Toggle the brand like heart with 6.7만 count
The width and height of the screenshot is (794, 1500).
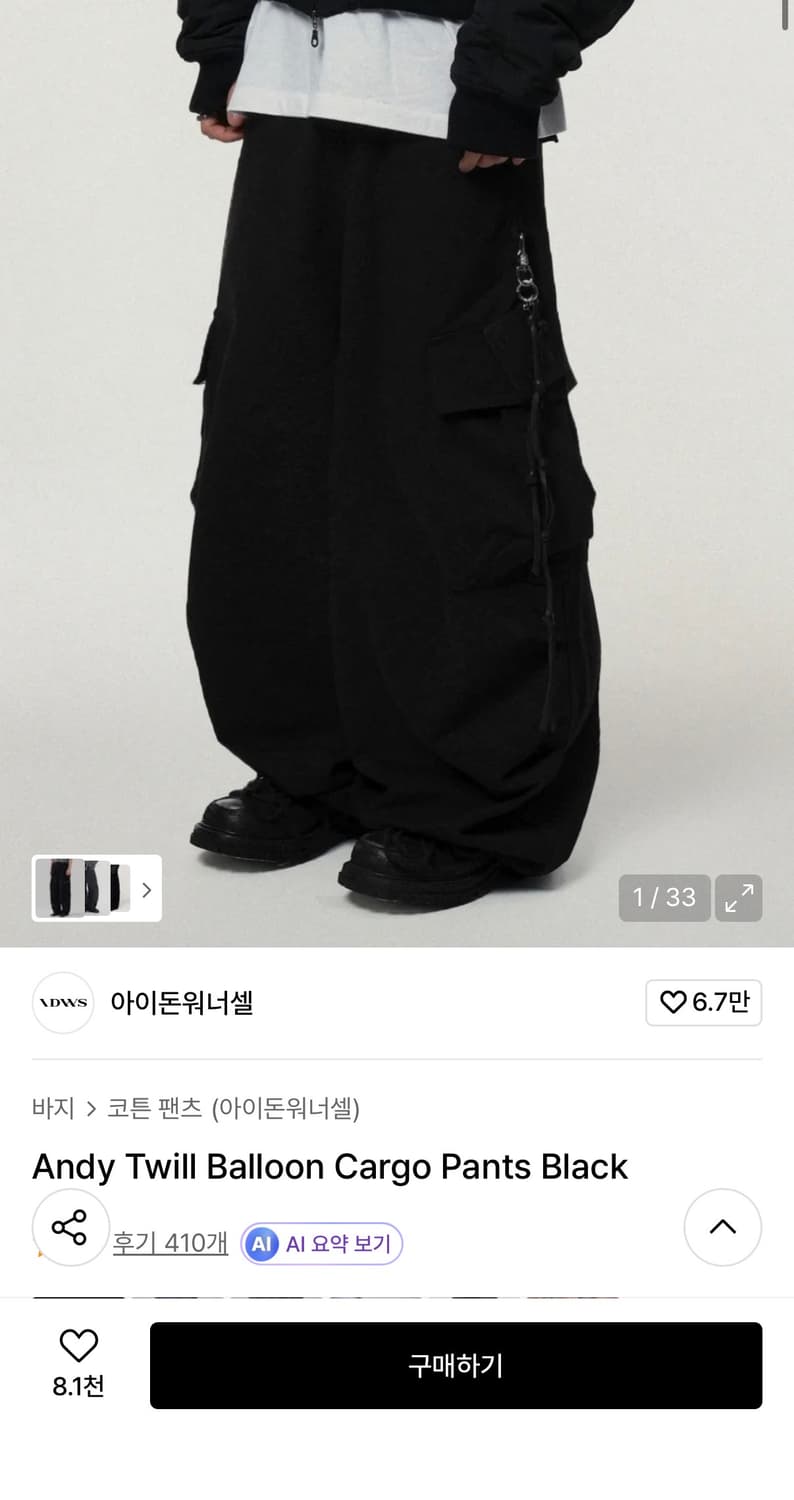(x=672, y=1002)
